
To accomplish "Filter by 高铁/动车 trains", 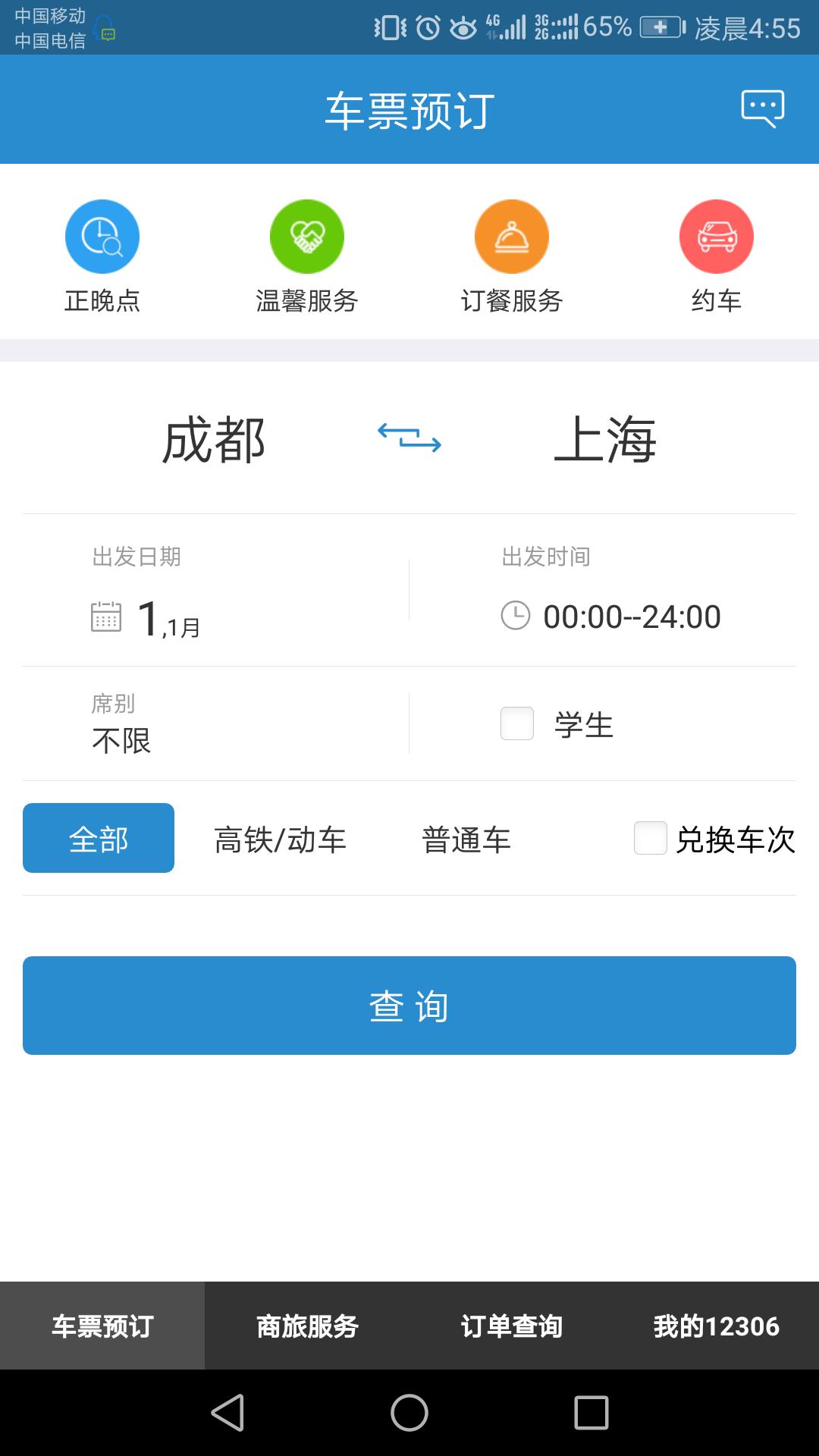I will click(280, 839).
